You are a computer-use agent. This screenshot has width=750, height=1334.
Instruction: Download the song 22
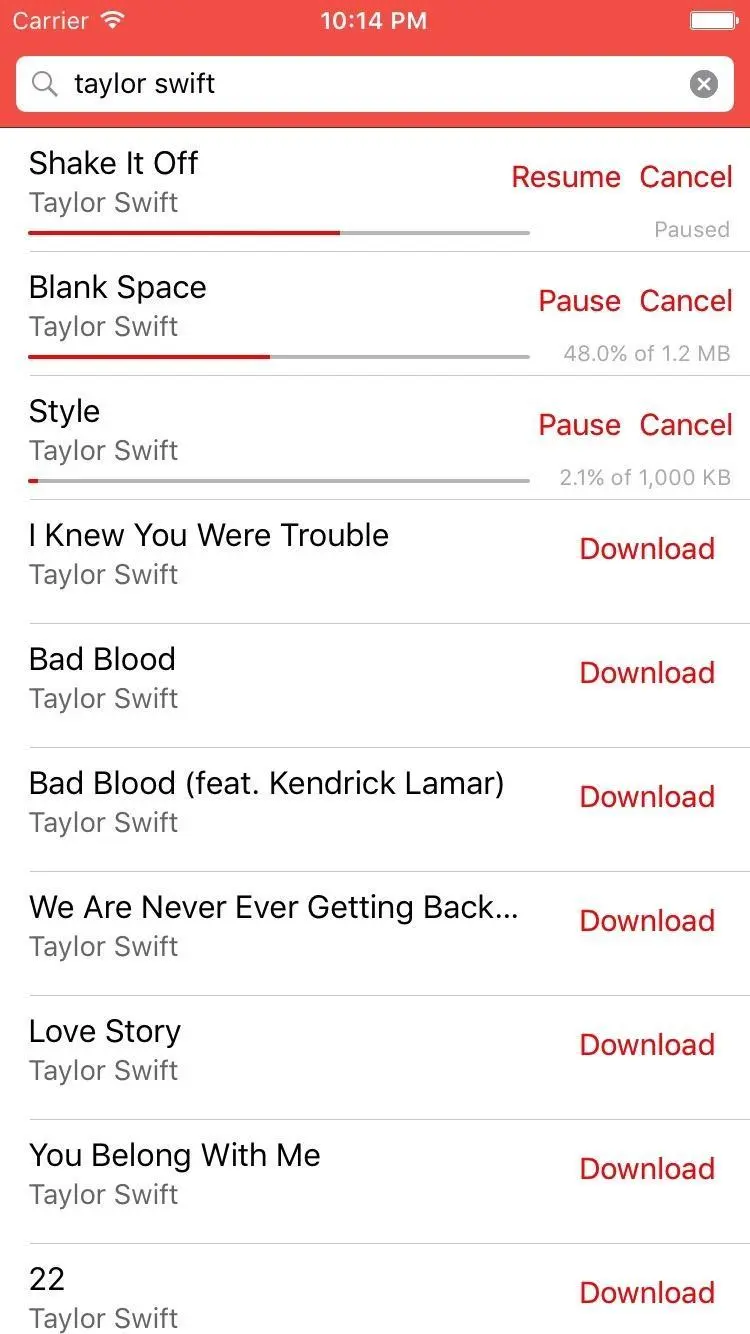click(x=647, y=1292)
